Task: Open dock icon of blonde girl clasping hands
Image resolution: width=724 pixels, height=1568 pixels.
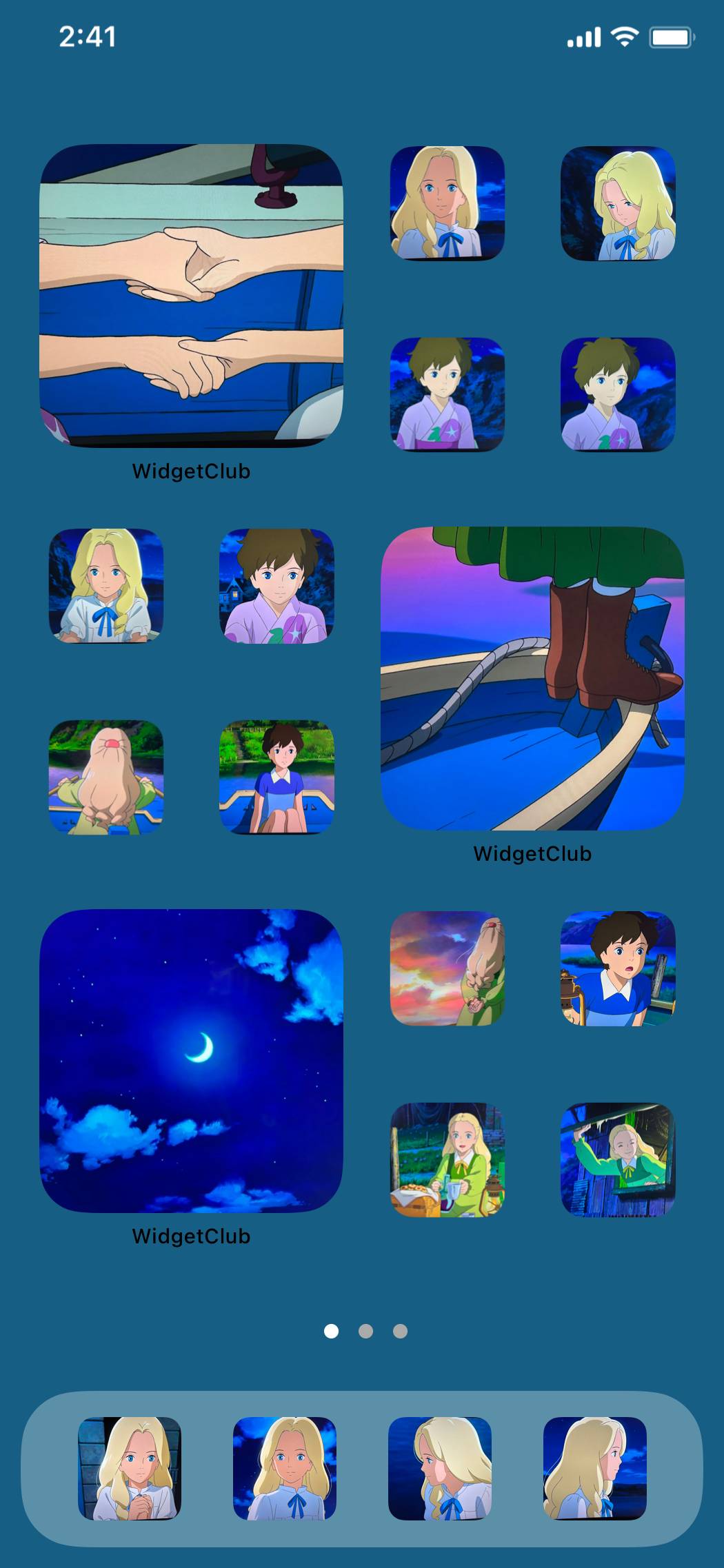Action: [130, 1468]
